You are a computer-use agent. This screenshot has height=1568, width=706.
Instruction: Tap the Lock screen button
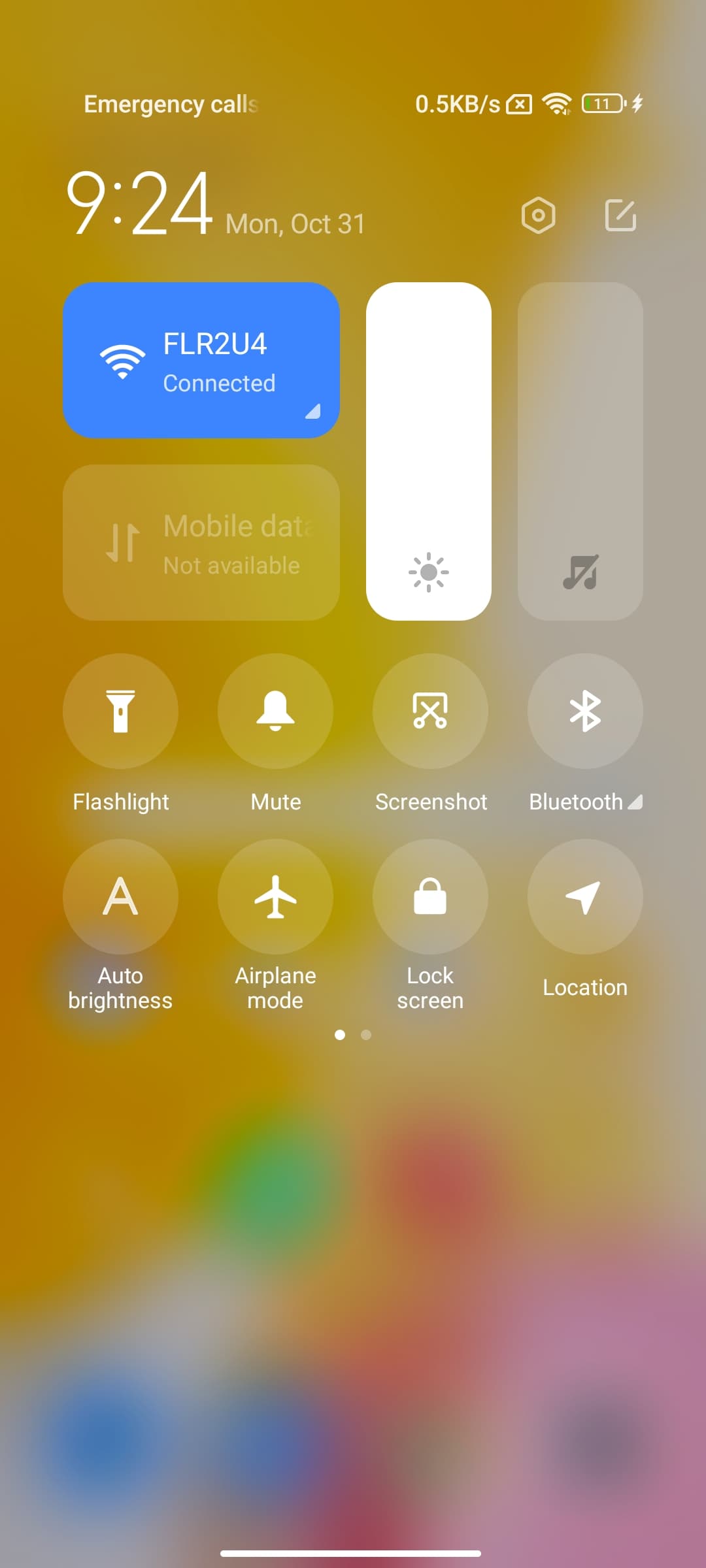point(430,896)
